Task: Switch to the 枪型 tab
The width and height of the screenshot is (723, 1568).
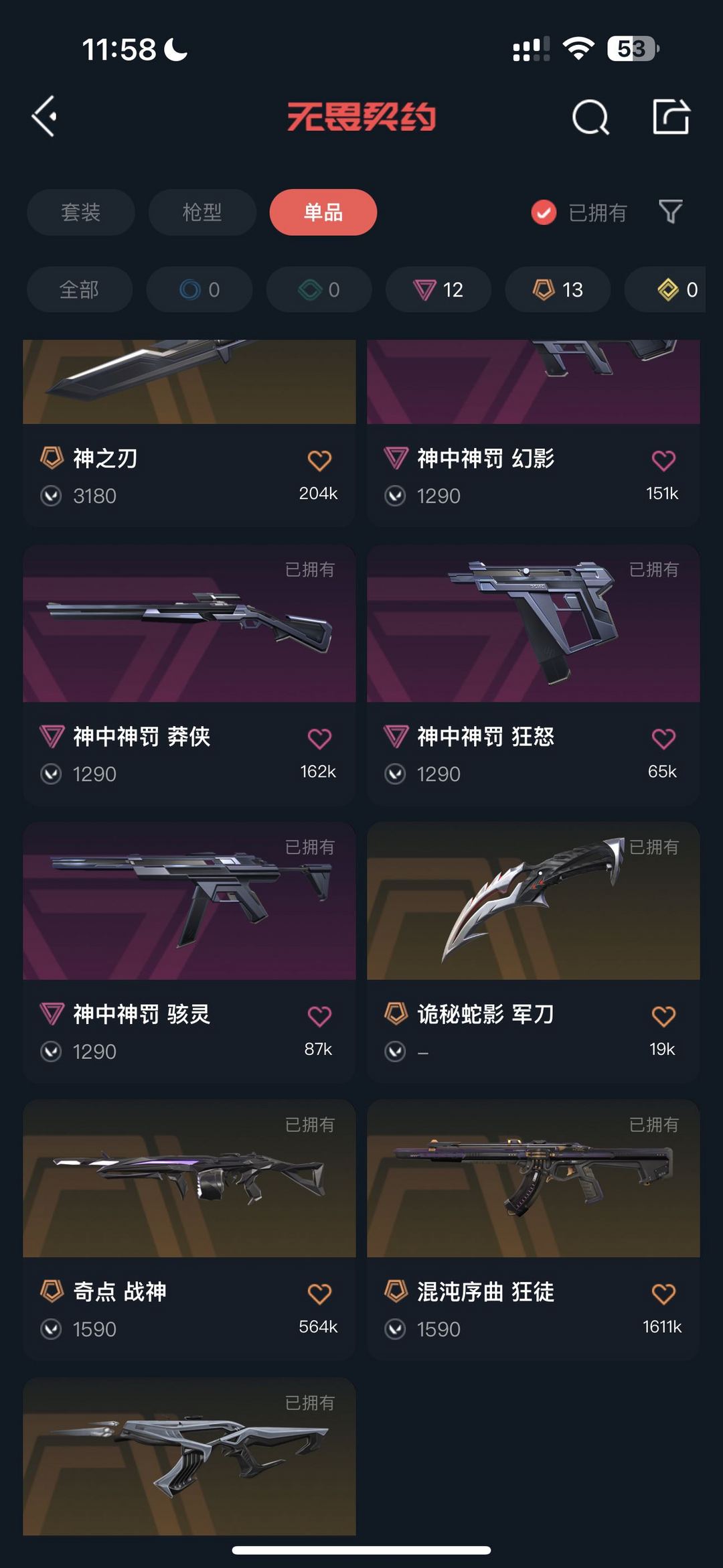Action: [202, 212]
